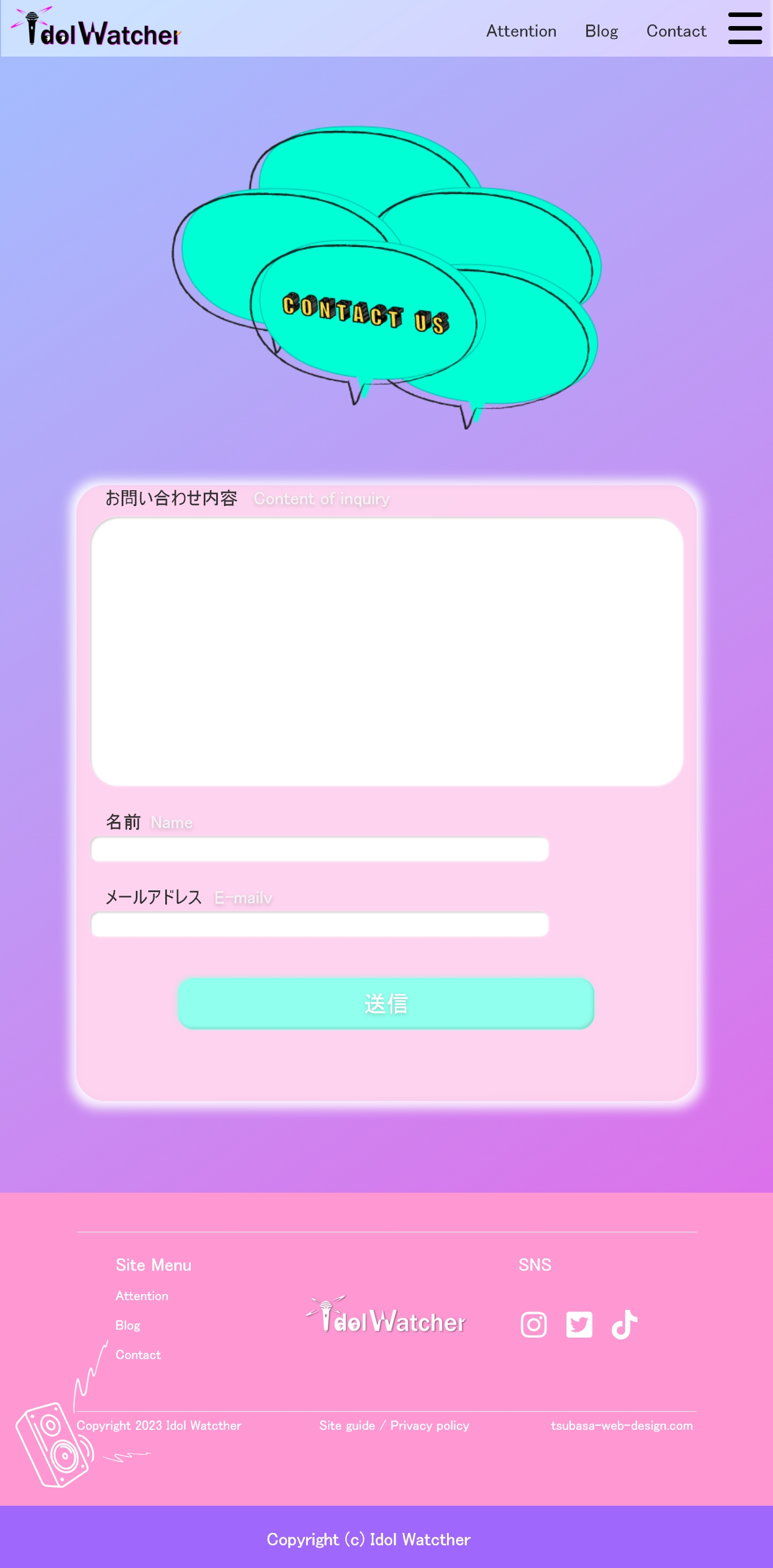The image size is (773, 1568).
Task: Open the Twitter profile icon
Action: click(x=579, y=1325)
